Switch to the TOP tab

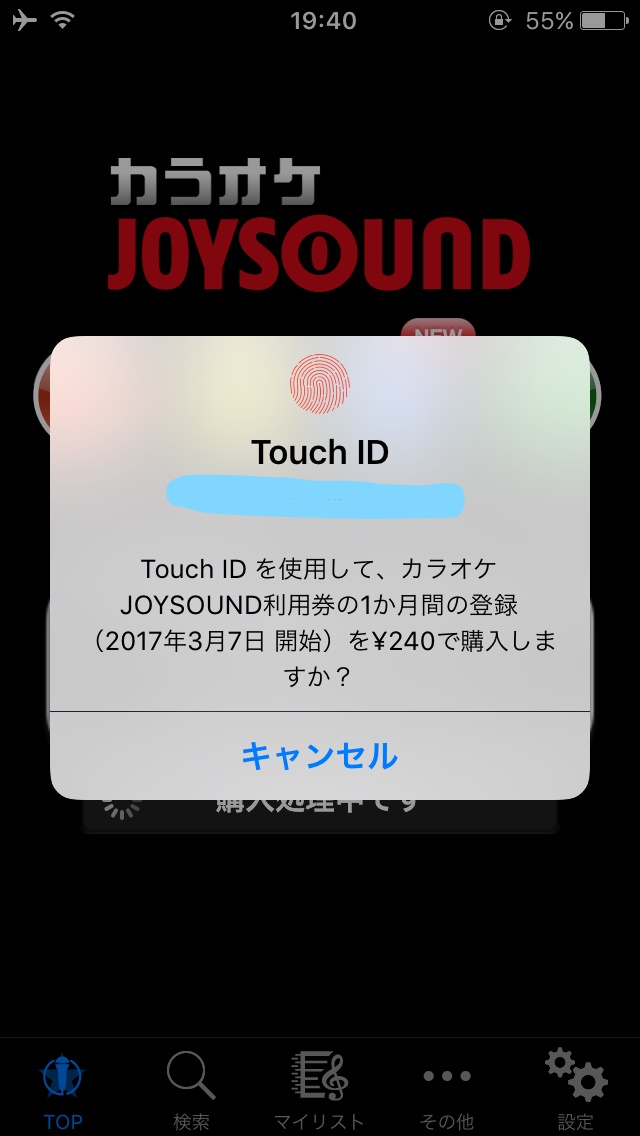pyautogui.click(x=62, y=1088)
